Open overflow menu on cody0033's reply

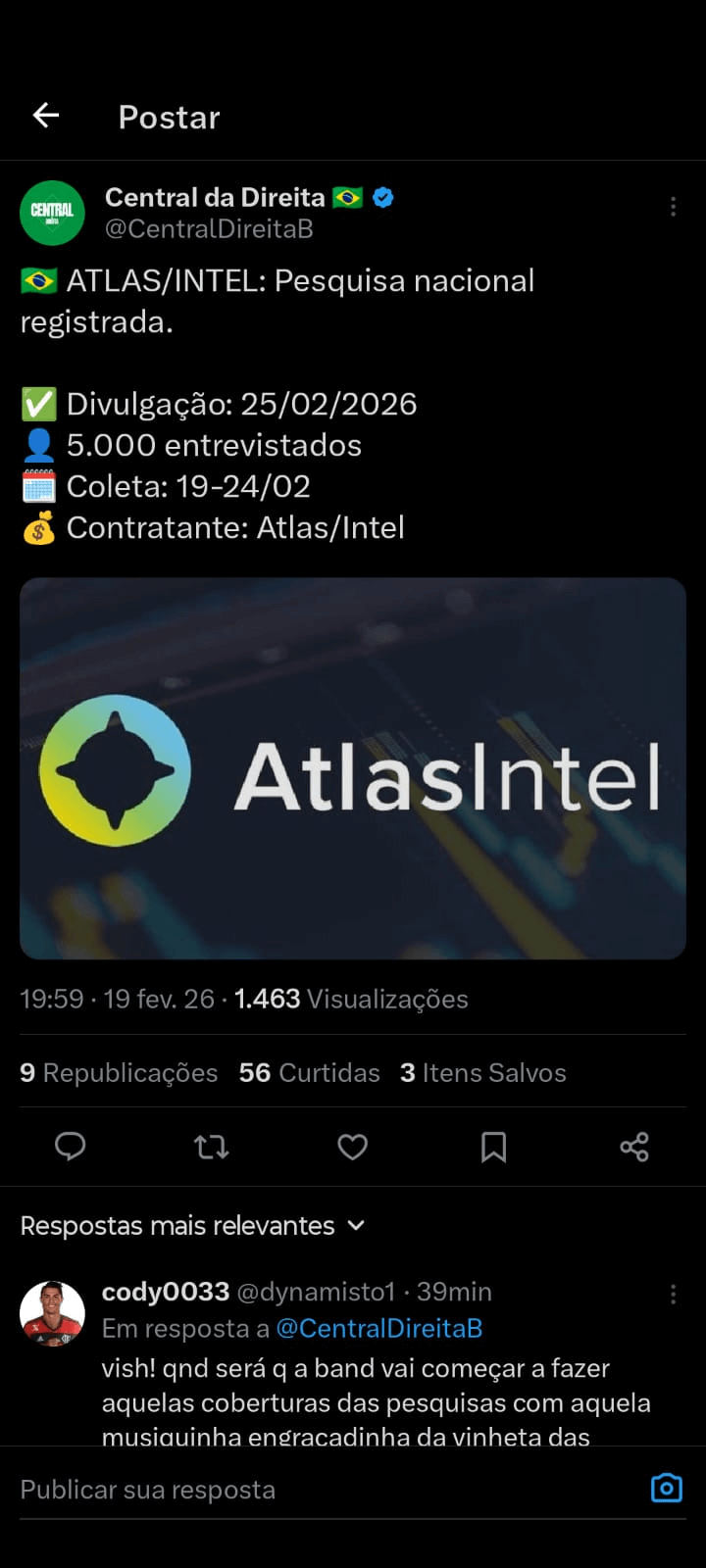pos(673,1295)
